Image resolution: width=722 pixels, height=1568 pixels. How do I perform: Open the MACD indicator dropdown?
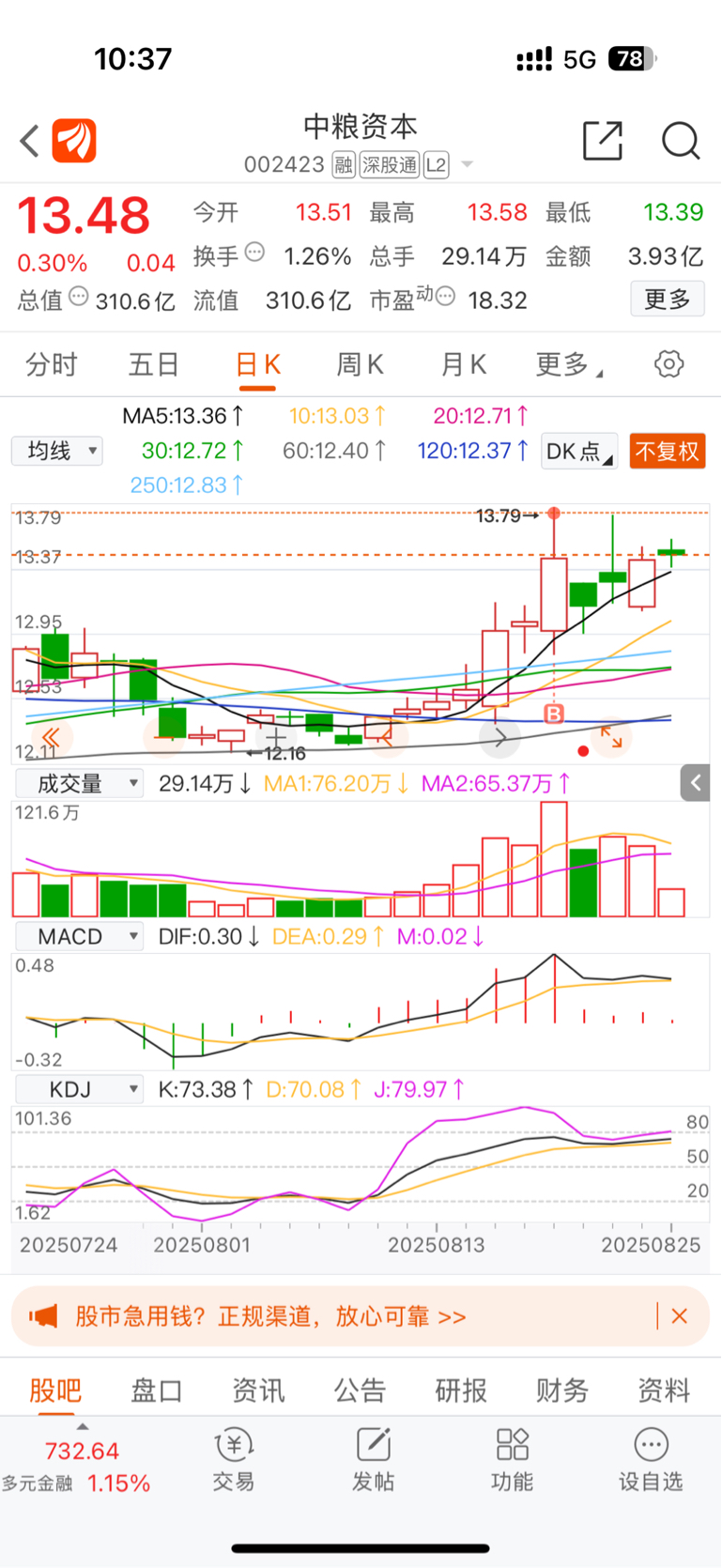79,936
